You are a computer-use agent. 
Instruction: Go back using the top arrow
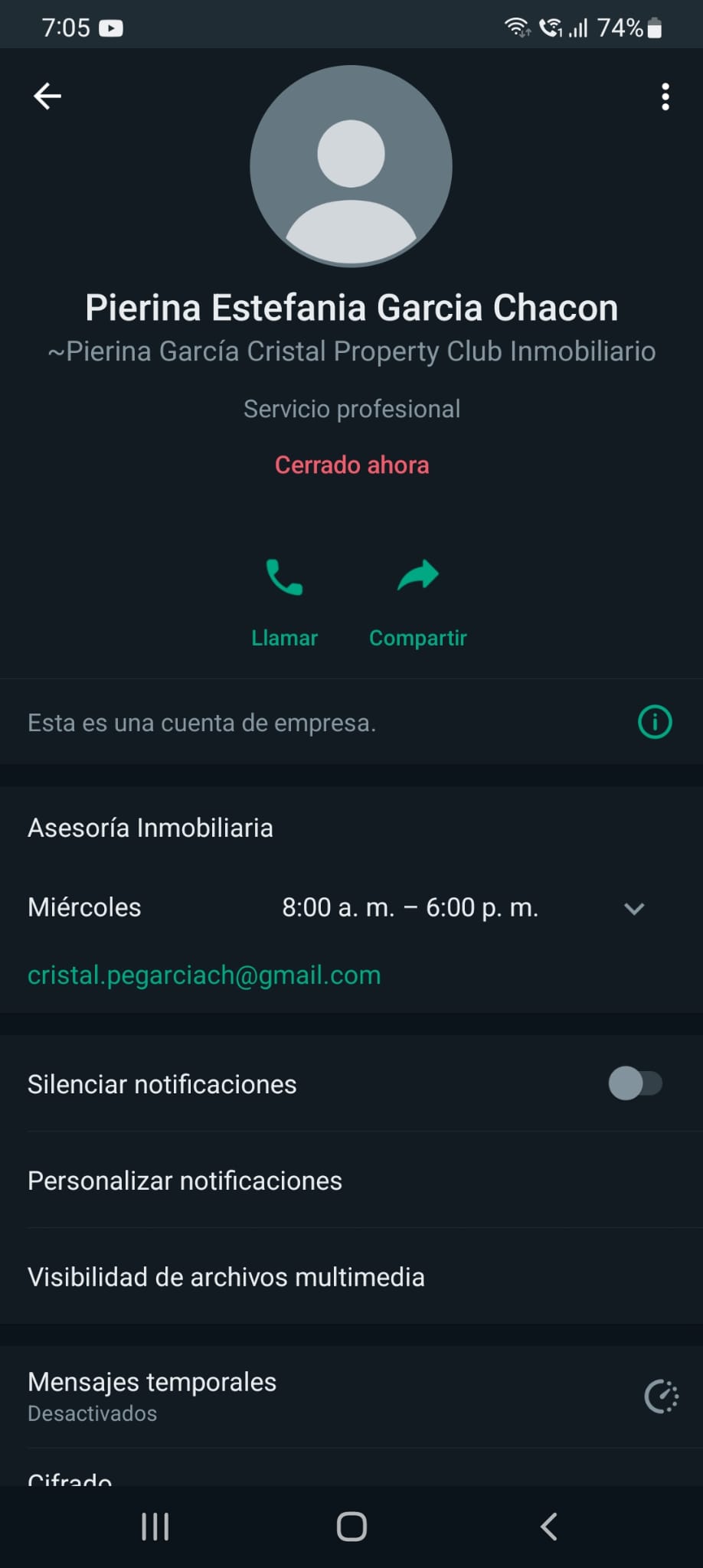pyautogui.click(x=47, y=96)
